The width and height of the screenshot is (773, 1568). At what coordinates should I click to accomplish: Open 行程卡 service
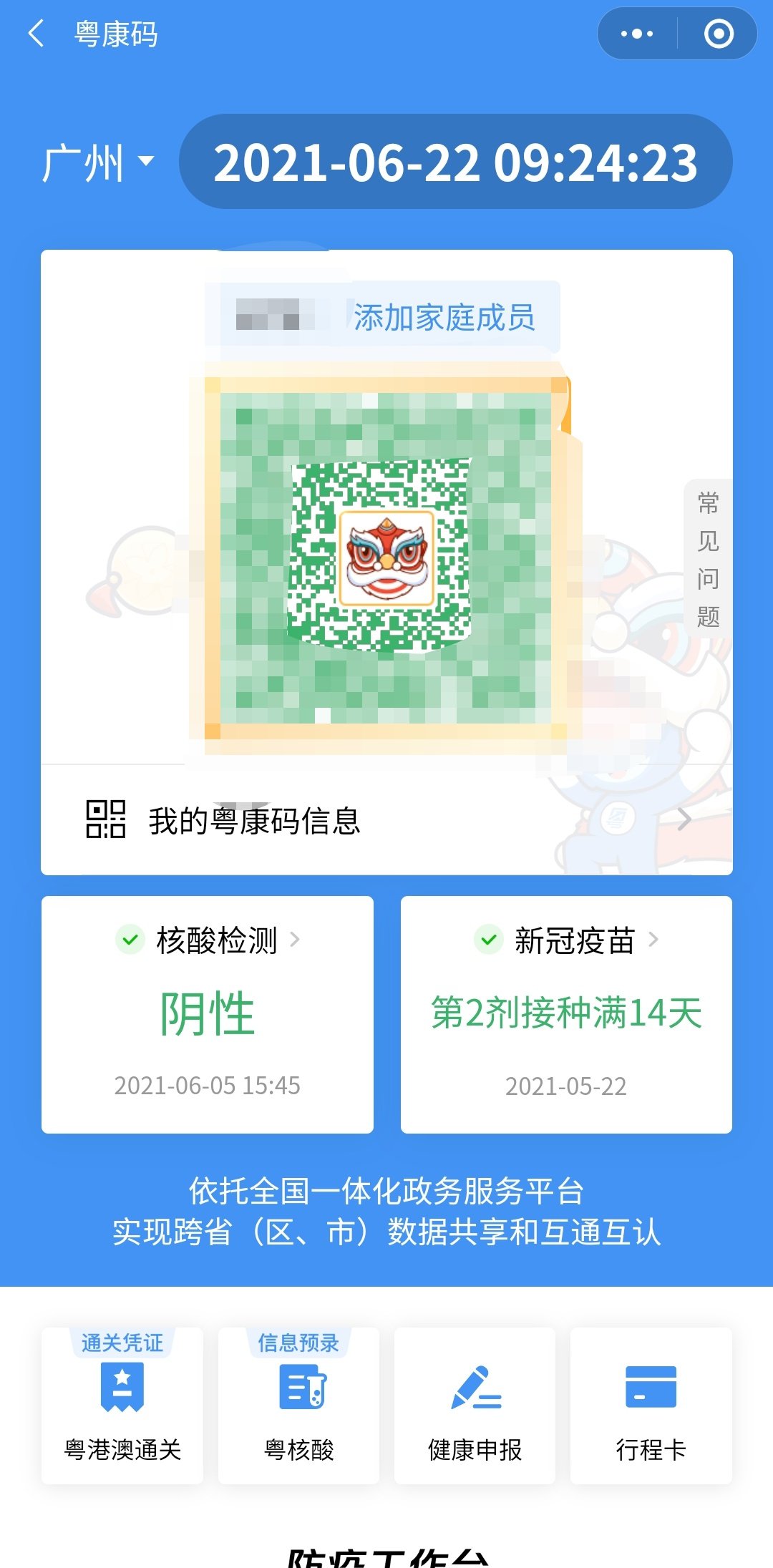pyautogui.click(x=651, y=1406)
